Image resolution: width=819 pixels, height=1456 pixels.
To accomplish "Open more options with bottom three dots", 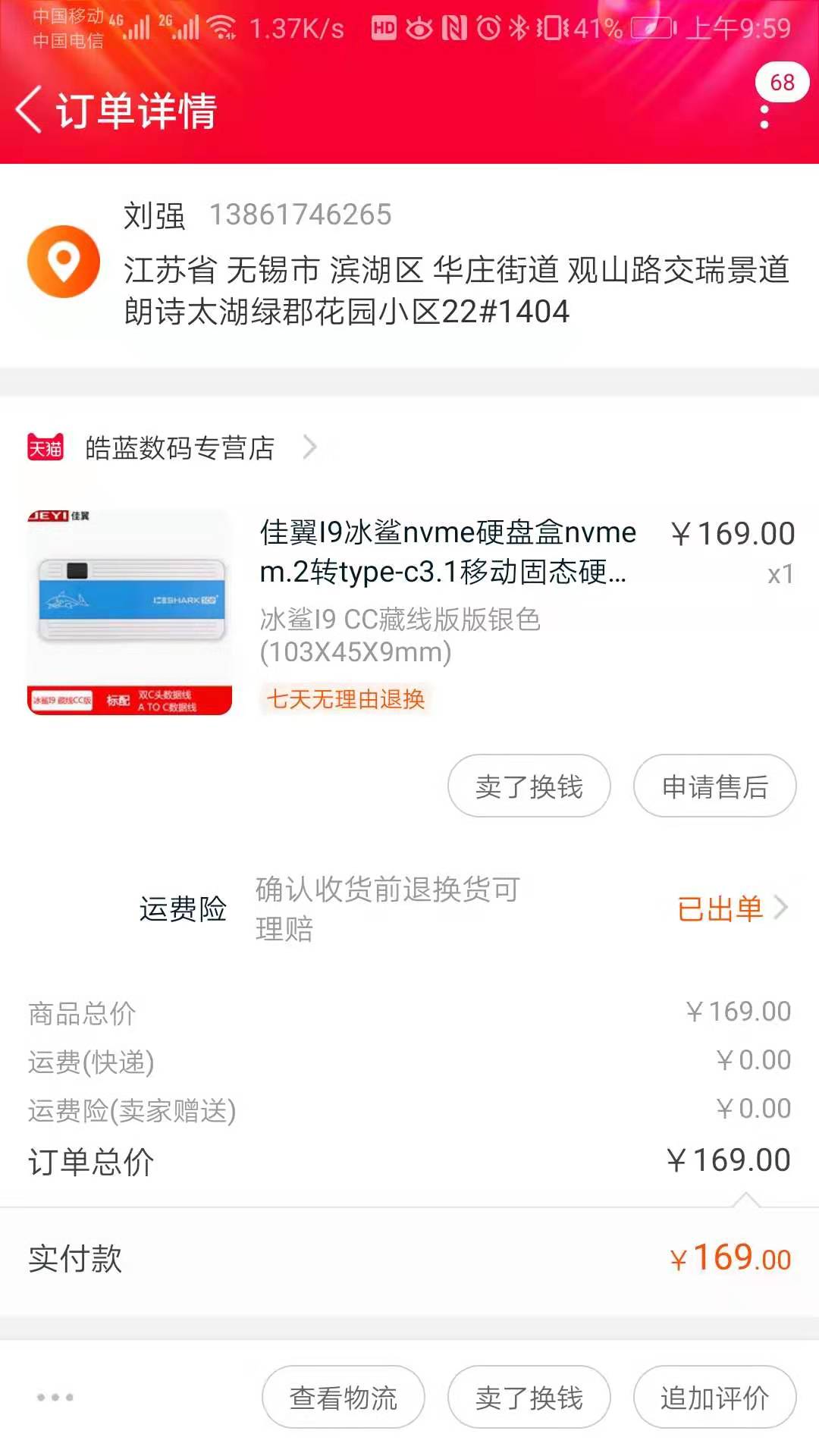I will 55,1397.
